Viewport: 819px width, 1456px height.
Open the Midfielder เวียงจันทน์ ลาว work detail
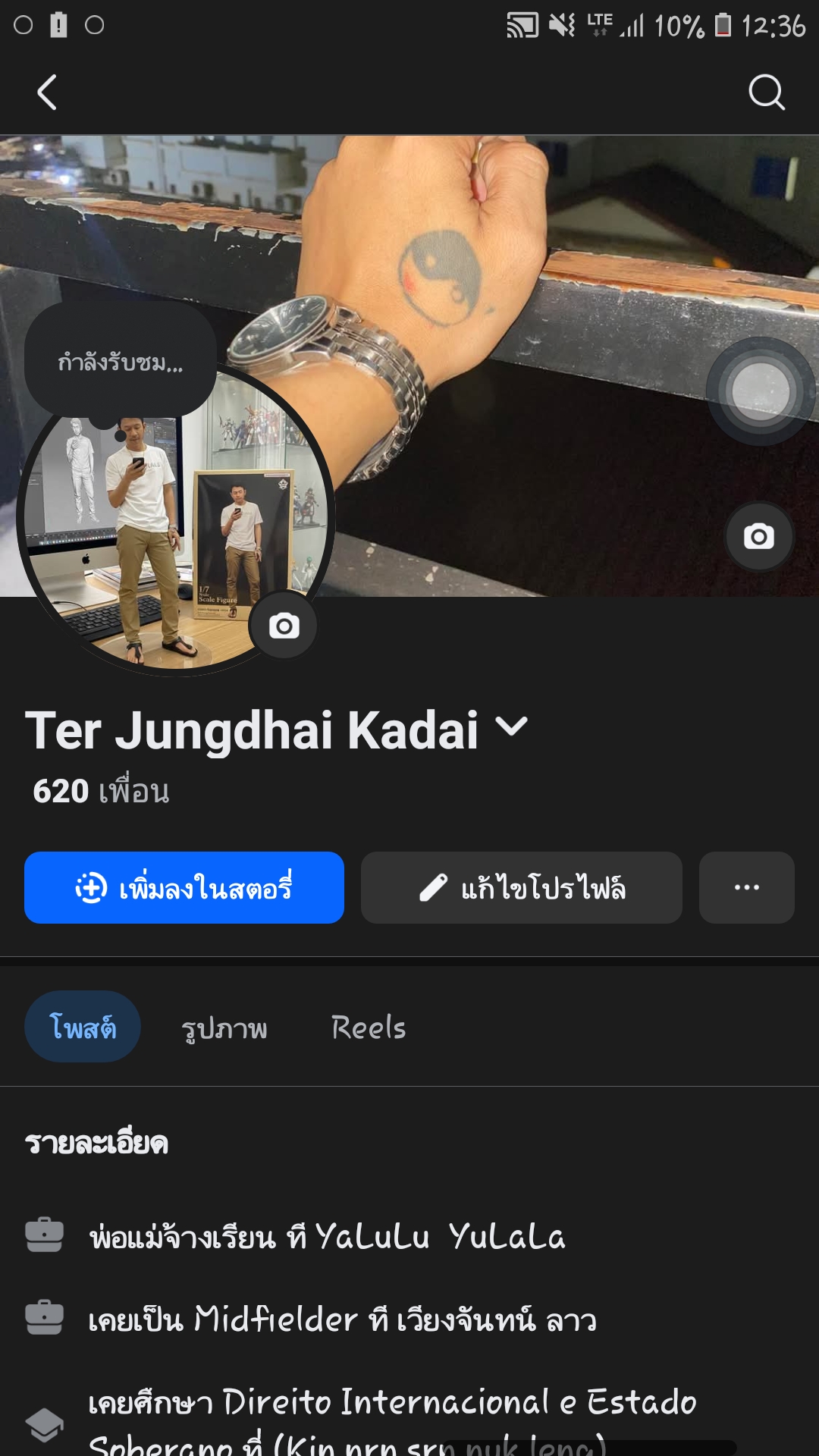[x=343, y=1319]
